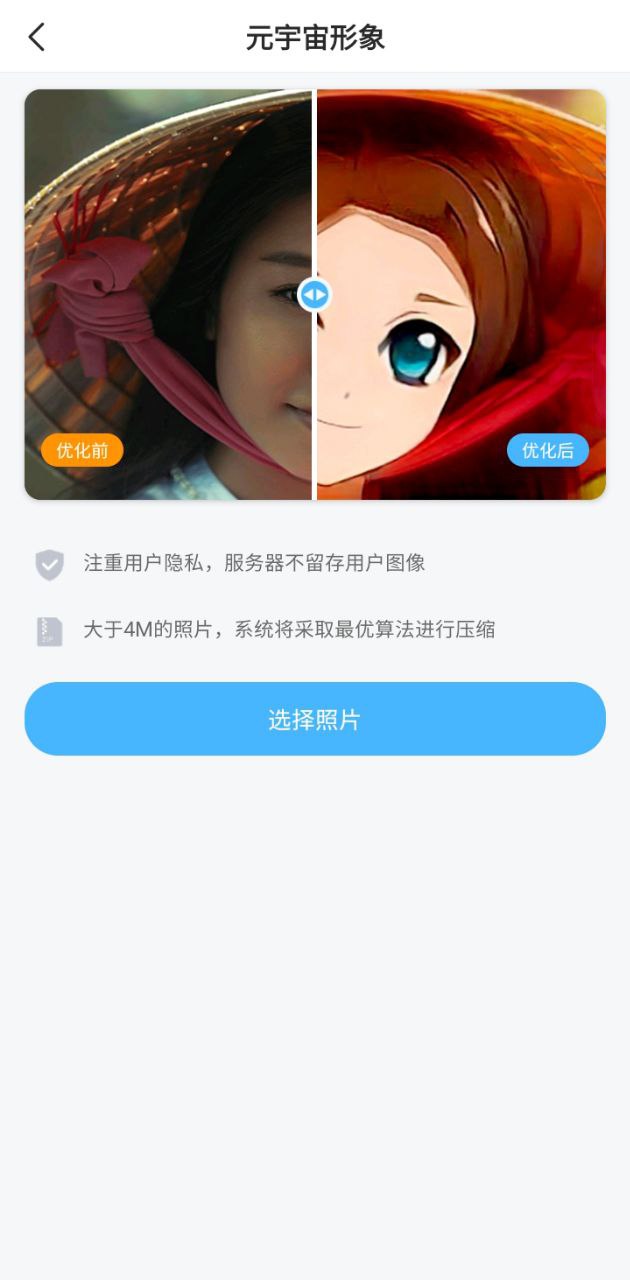
Task: Go back using the top-left arrow
Action: coord(37,38)
